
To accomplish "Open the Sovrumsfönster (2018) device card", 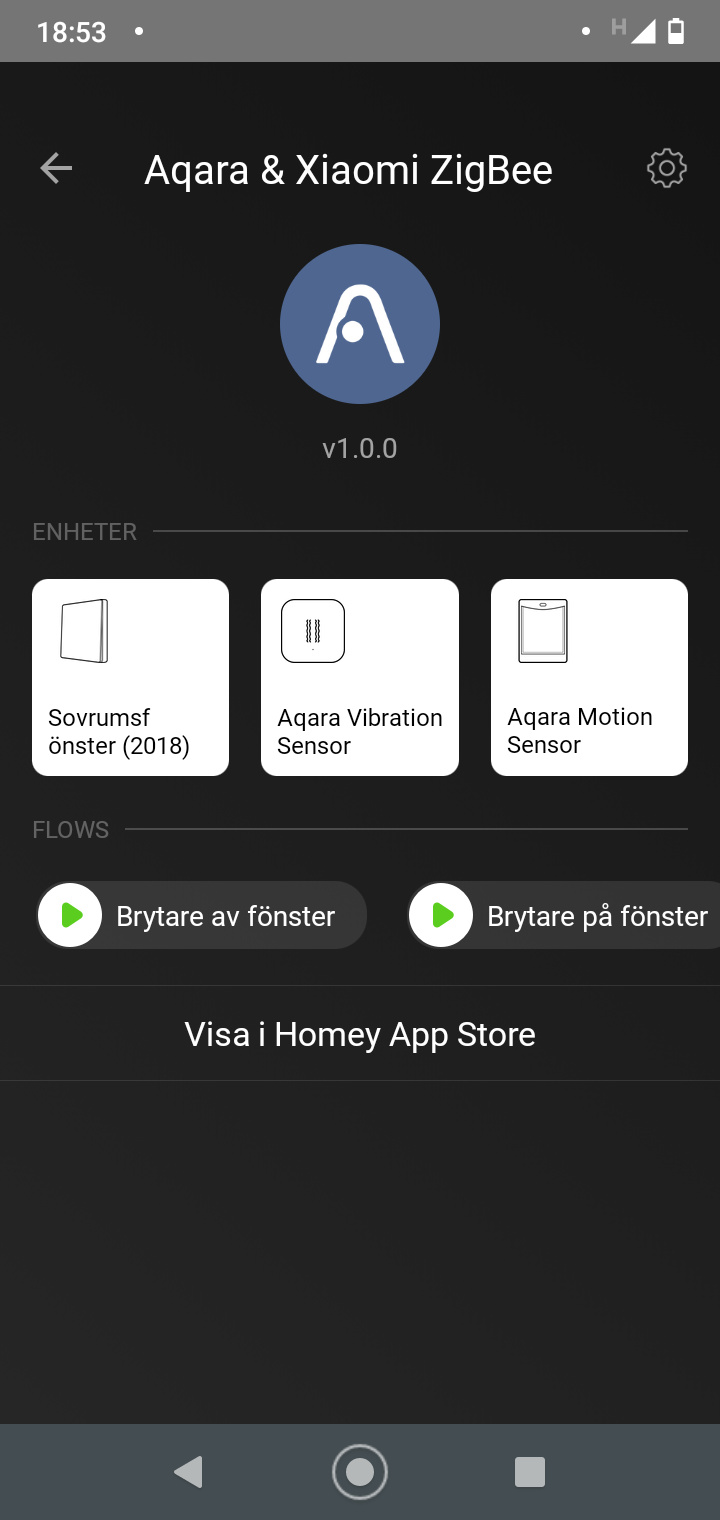I will (130, 677).
